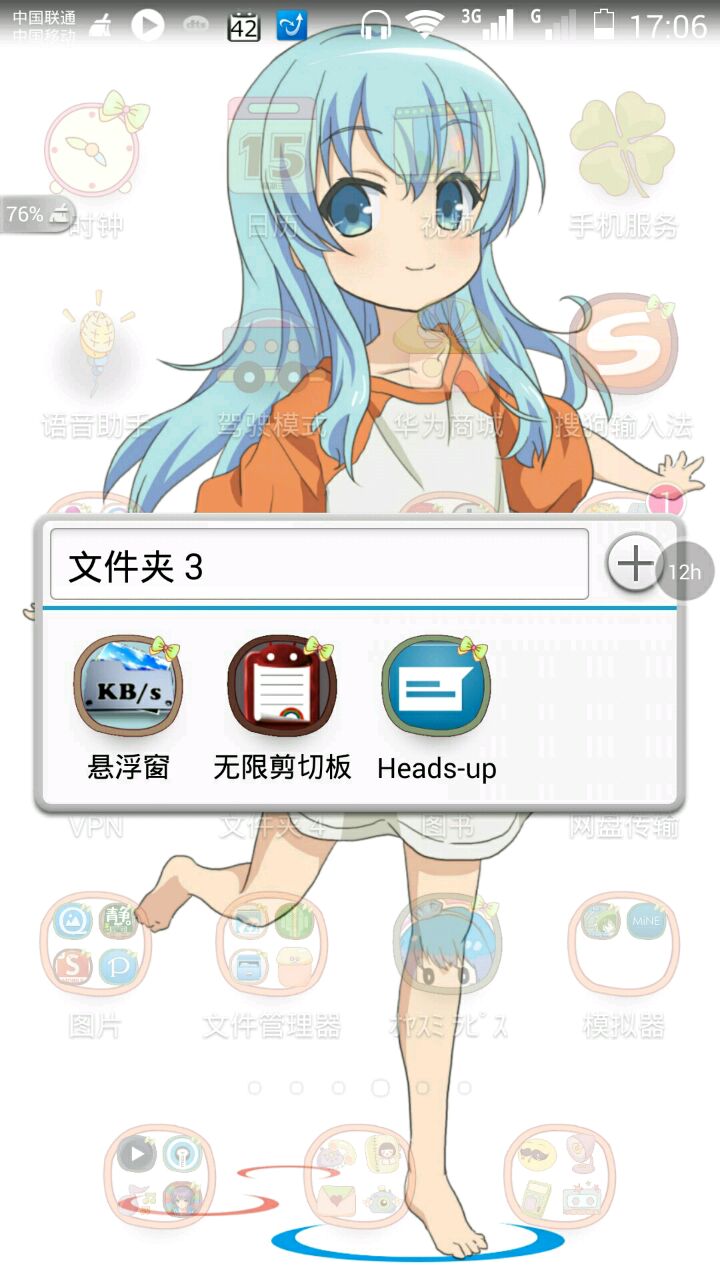The height and width of the screenshot is (1280, 720).
Task: Add apps to the folder with plus button
Action: click(x=634, y=565)
